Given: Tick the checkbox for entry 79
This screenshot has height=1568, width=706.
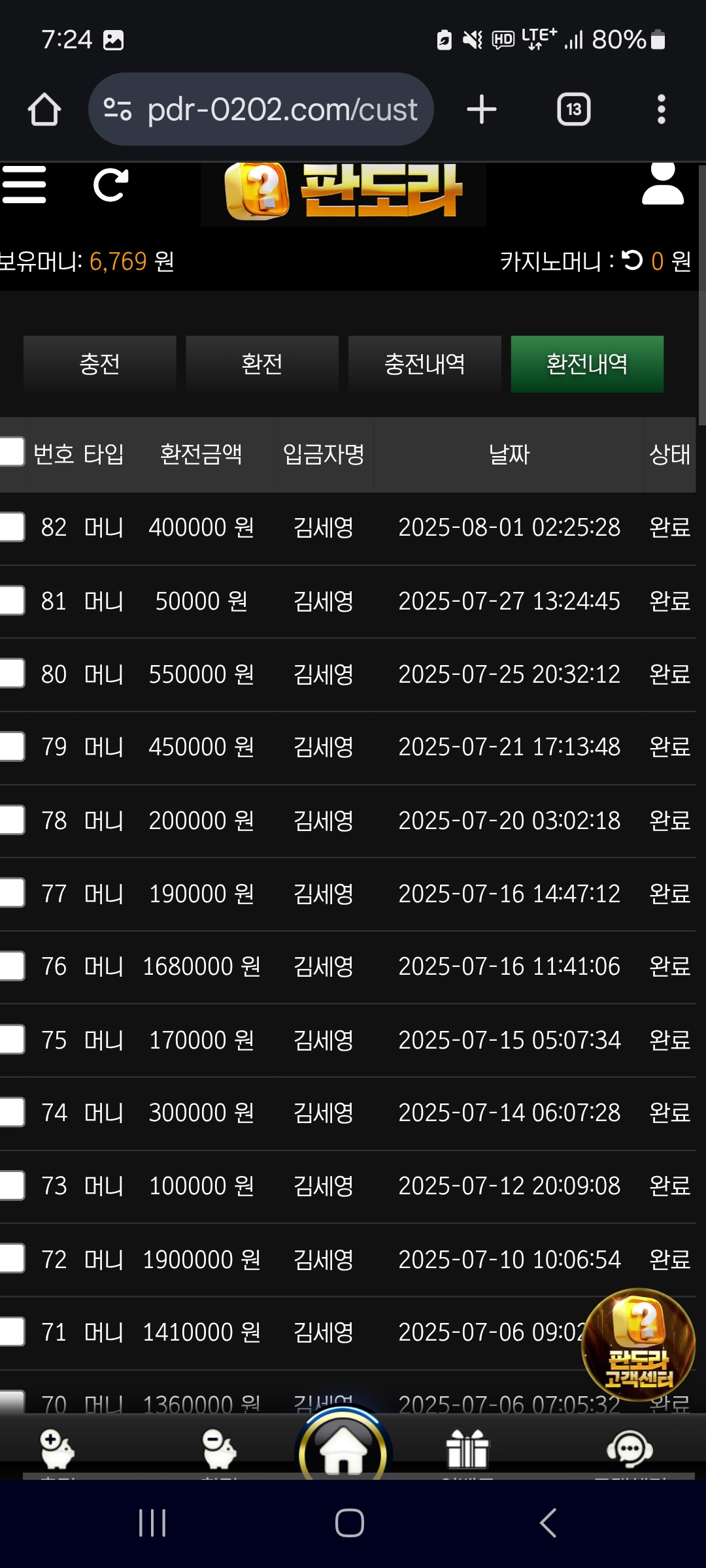Looking at the screenshot, I should [x=12, y=746].
